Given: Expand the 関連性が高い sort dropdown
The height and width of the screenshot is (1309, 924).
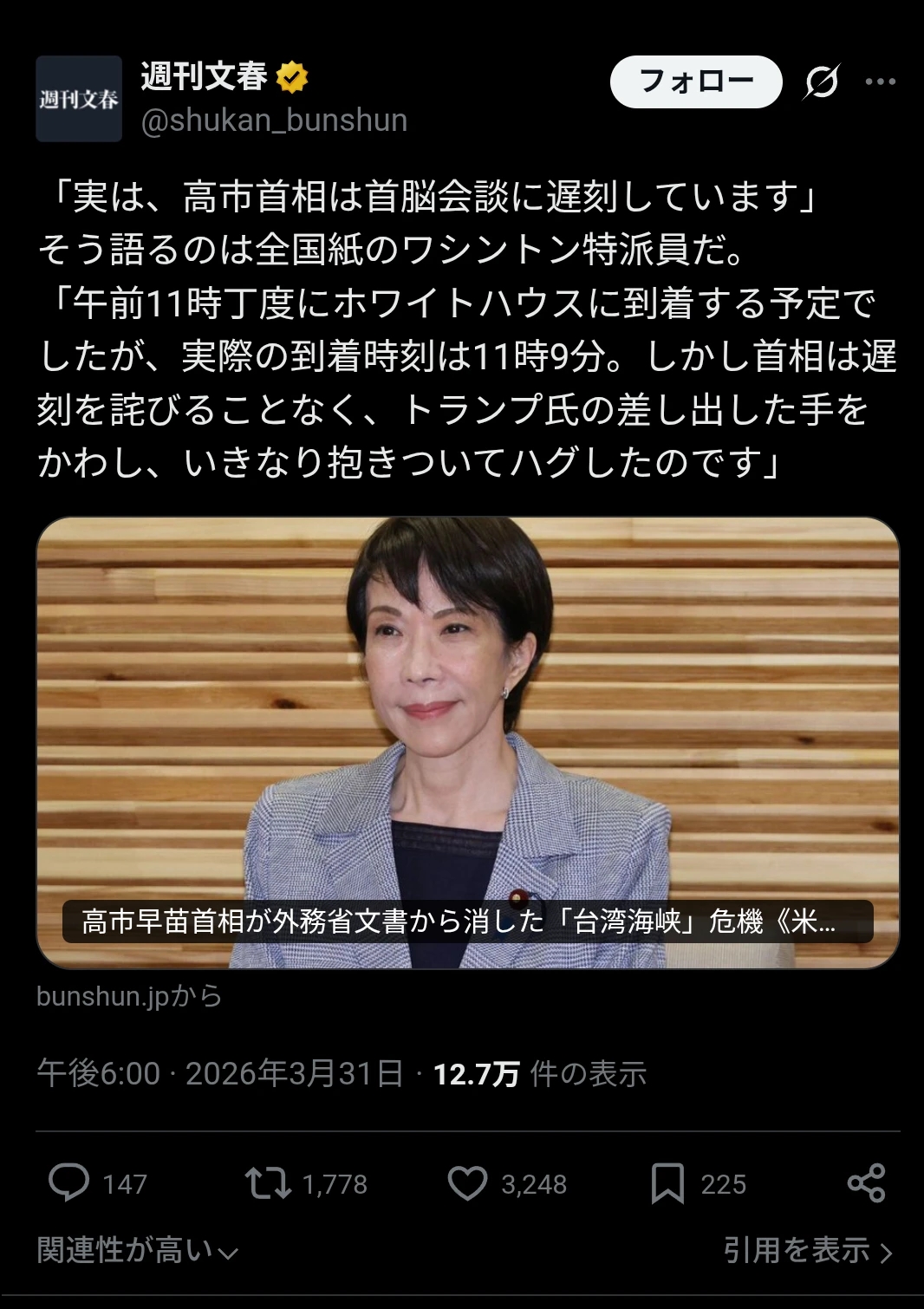Looking at the screenshot, I should [137, 1250].
